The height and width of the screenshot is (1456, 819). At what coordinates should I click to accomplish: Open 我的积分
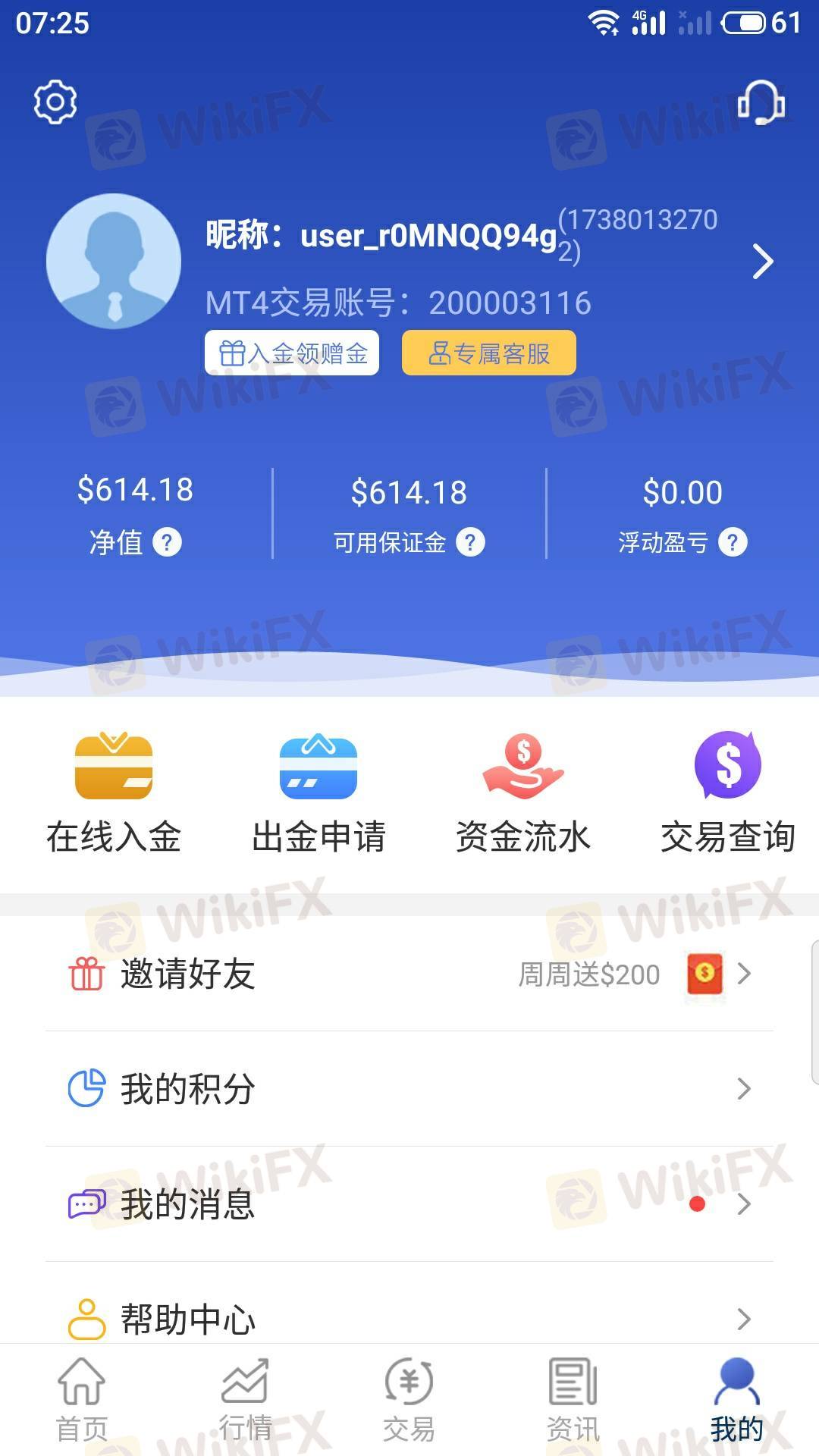click(409, 1089)
